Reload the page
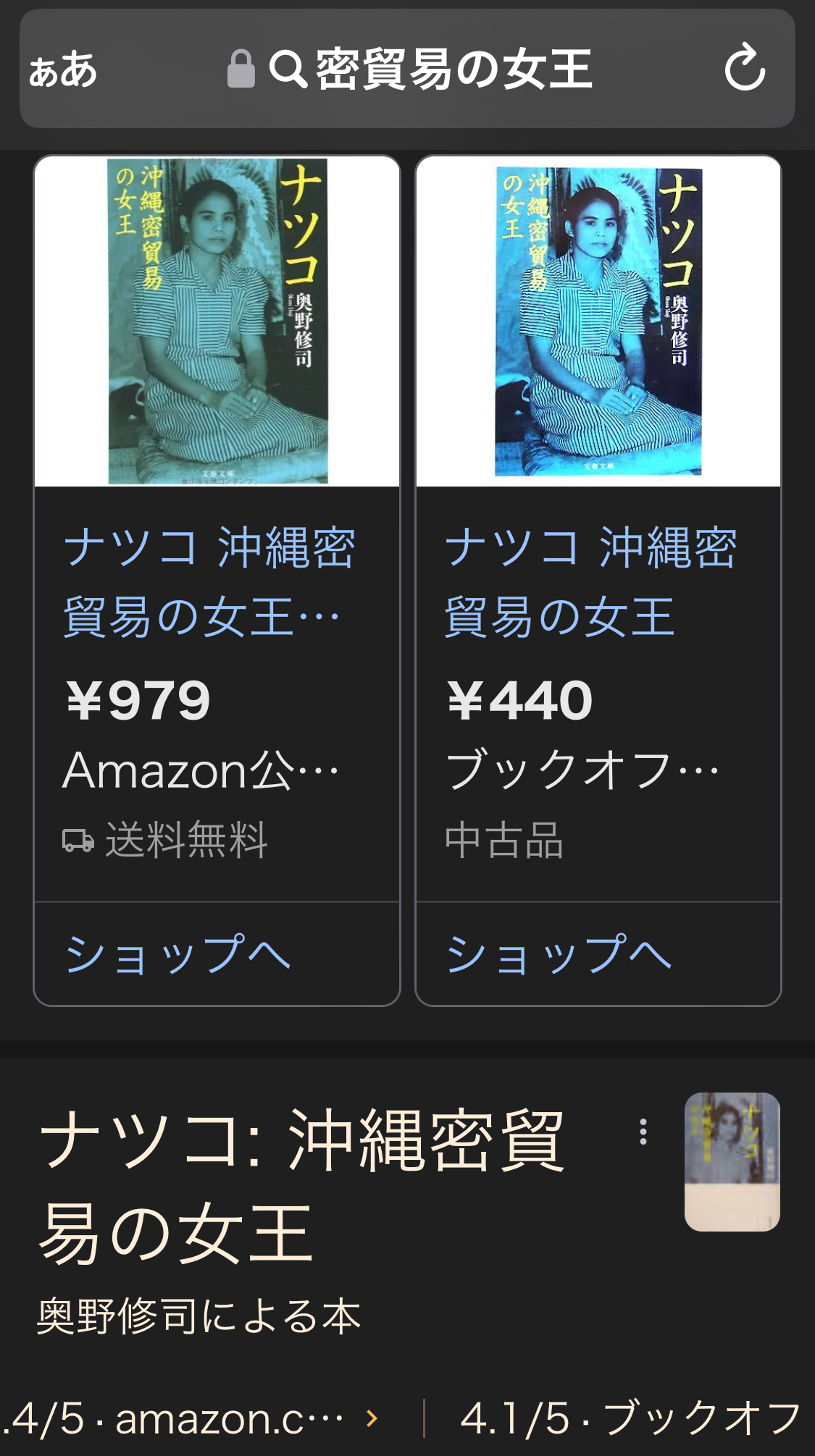This screenshot has height=1456, width=815. pos(744,68)
